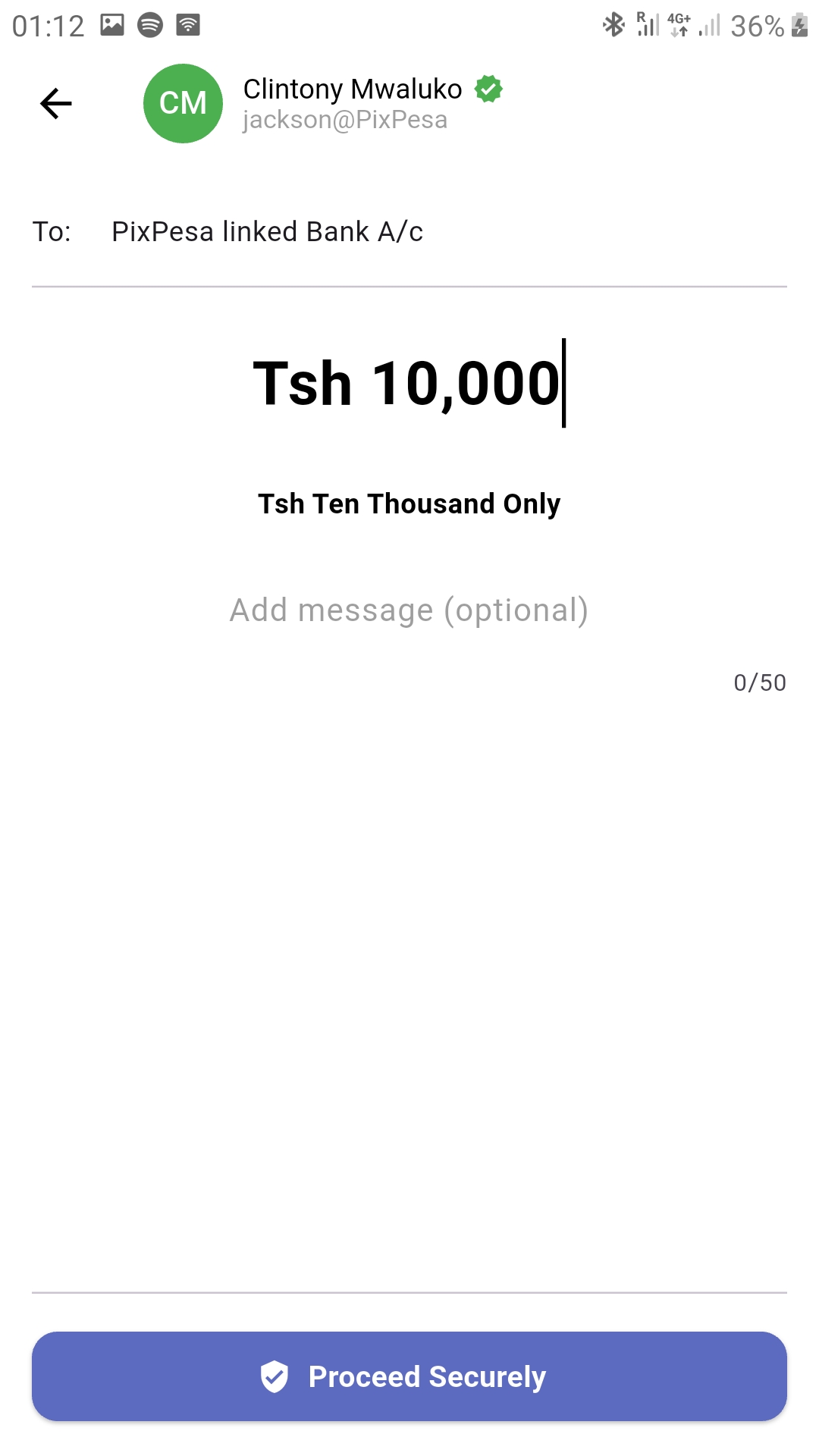
Task: Select the contact name Clintony Mwaluko
Action: (x=353, y=89)
